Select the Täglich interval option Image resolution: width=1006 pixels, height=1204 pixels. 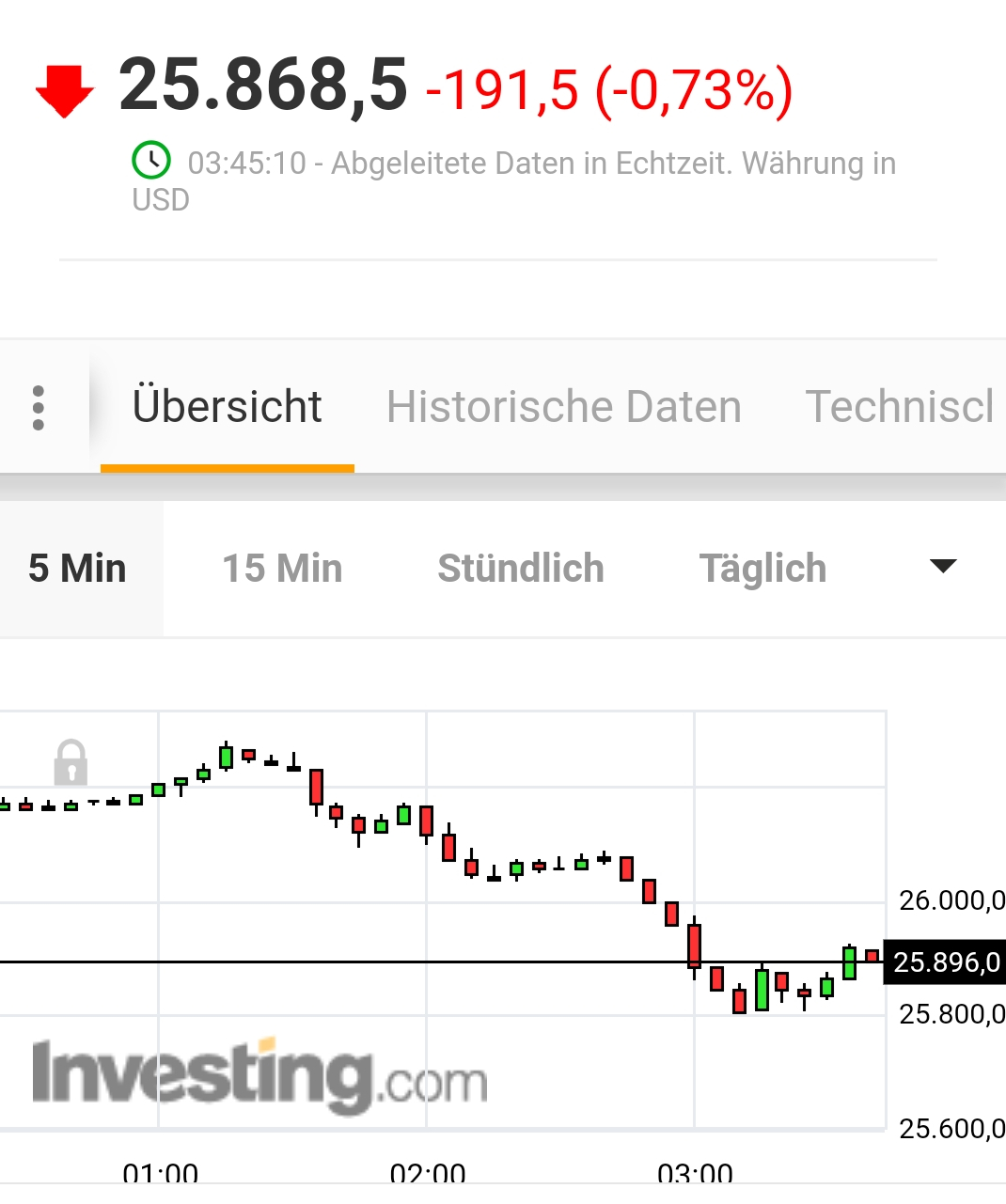(762, 568)
